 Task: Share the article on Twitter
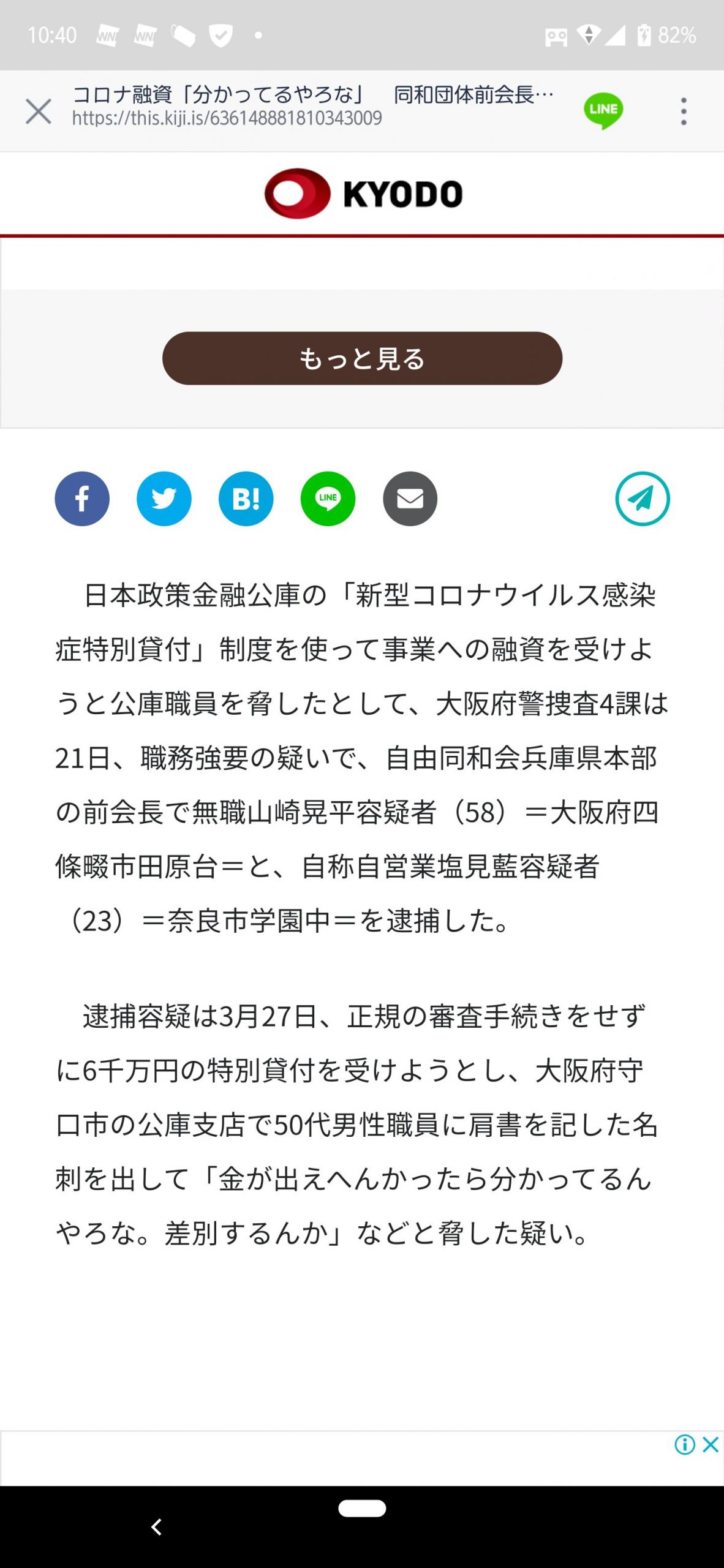click(x=164, y=499)
